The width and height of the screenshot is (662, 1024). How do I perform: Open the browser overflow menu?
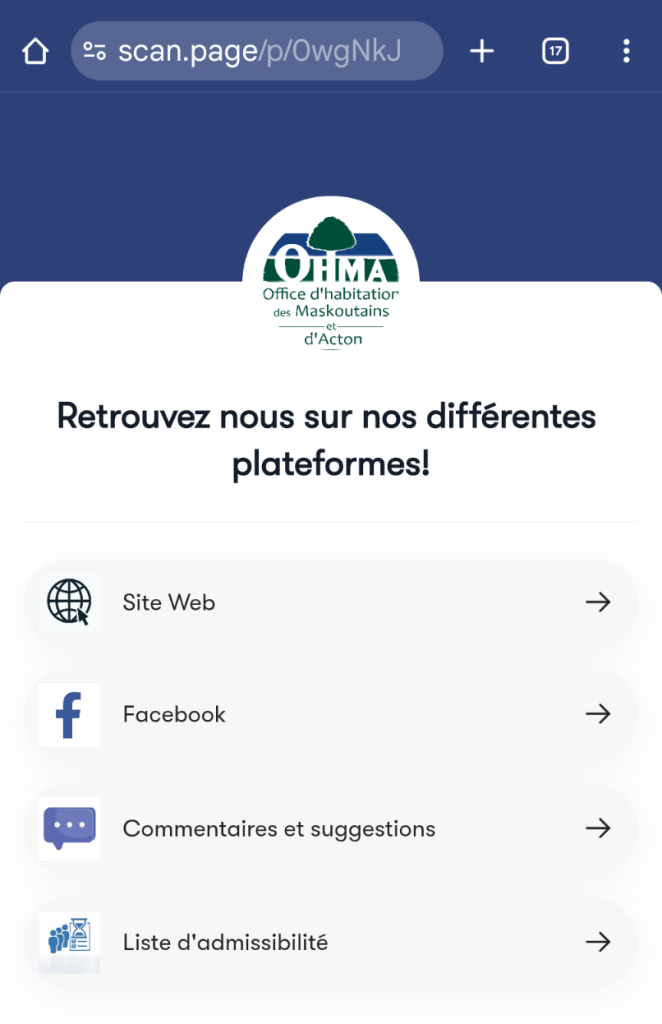(x=626, y=51)
